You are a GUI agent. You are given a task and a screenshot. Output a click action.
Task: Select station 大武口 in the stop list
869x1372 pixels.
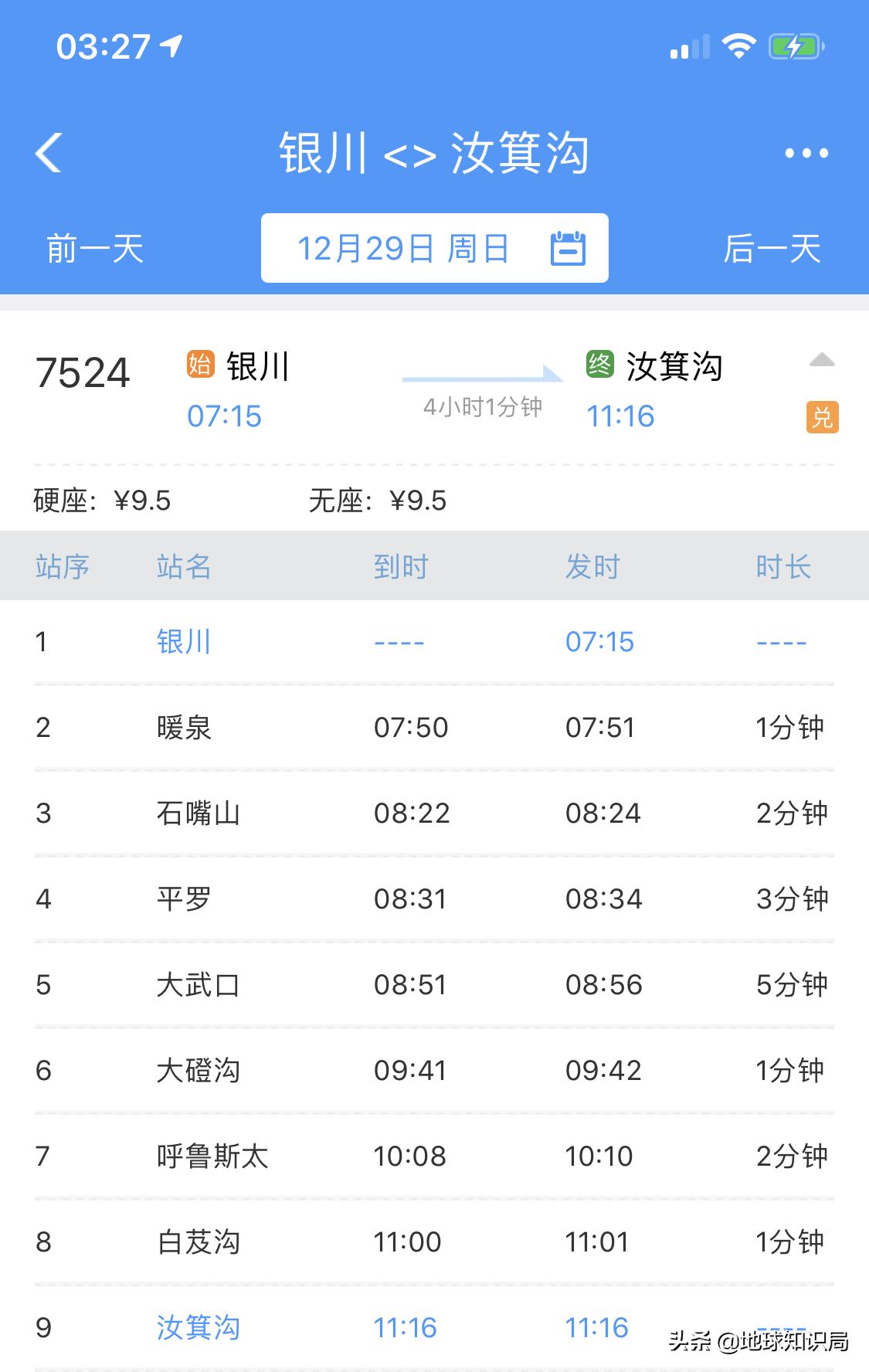(x=196, y=984)
